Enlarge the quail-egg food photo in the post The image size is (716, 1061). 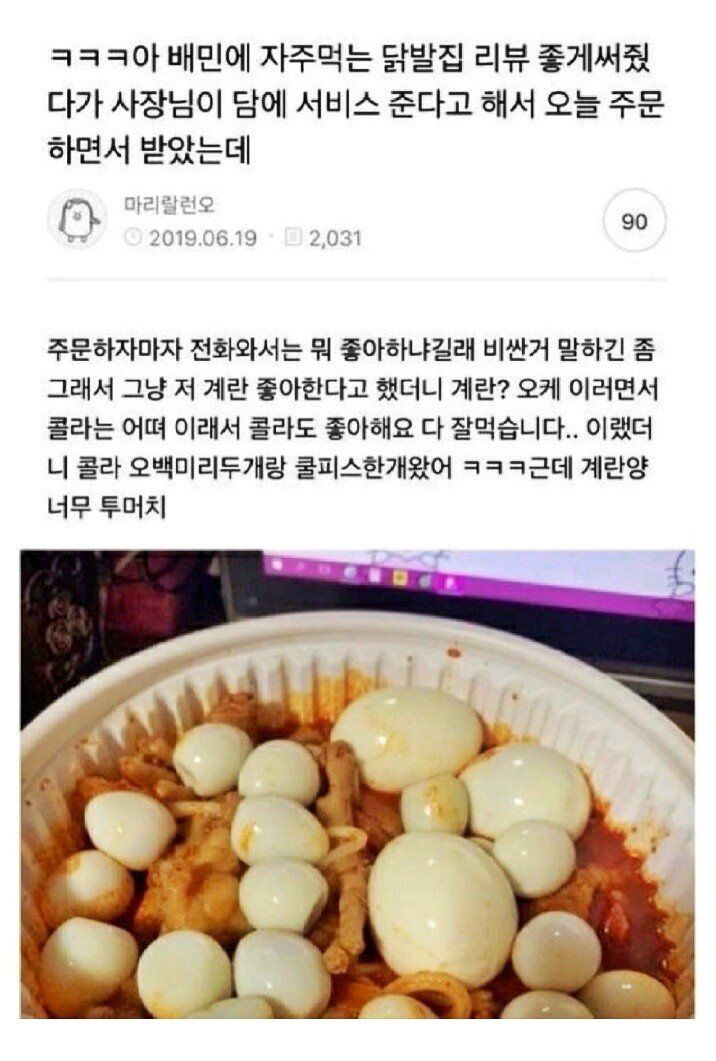(357, 784)
